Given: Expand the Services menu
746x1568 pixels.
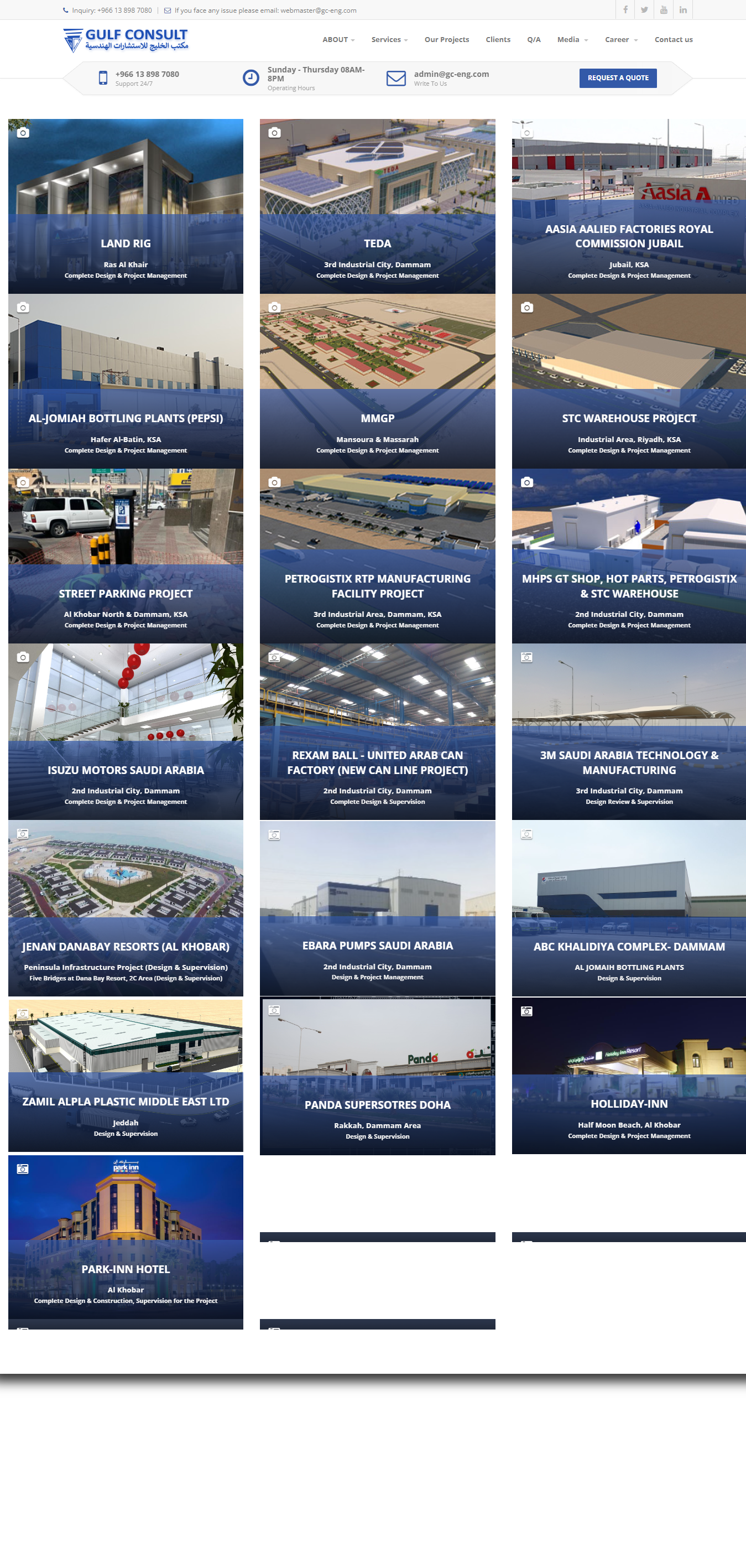Looking at the screenshot, I should 389,40.
